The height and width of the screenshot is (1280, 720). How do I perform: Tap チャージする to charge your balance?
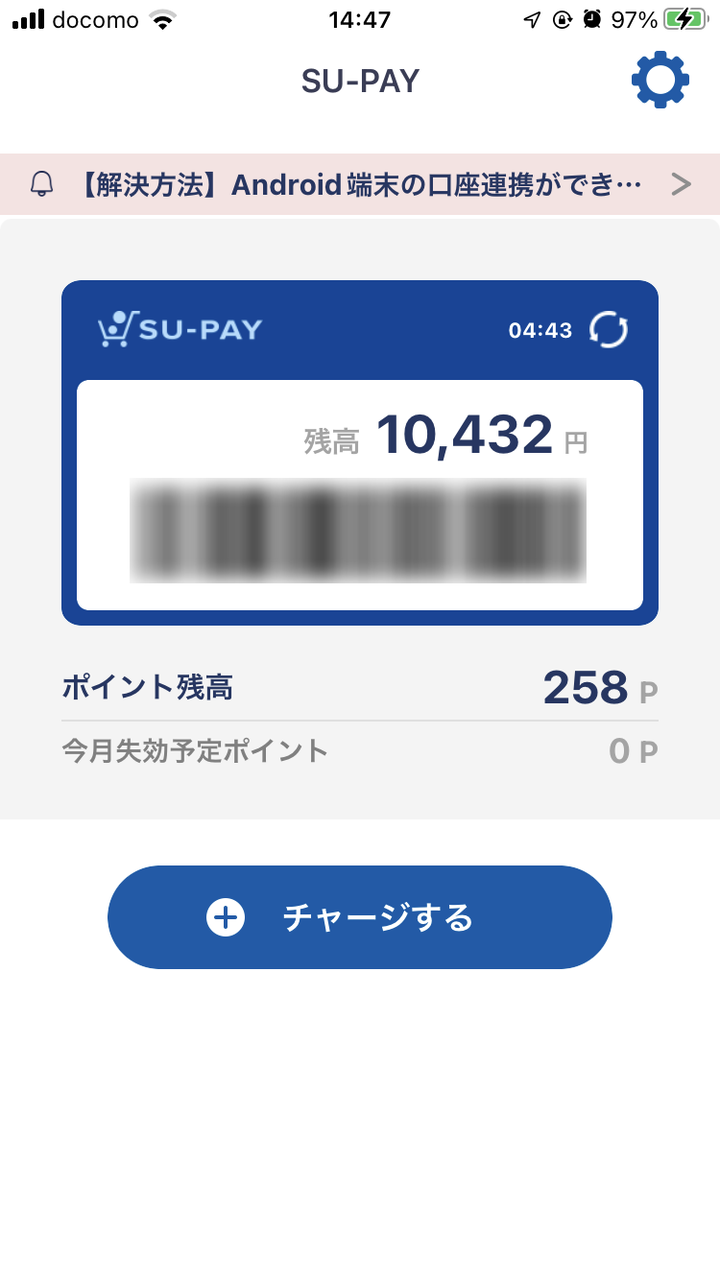tap(360, 917)
